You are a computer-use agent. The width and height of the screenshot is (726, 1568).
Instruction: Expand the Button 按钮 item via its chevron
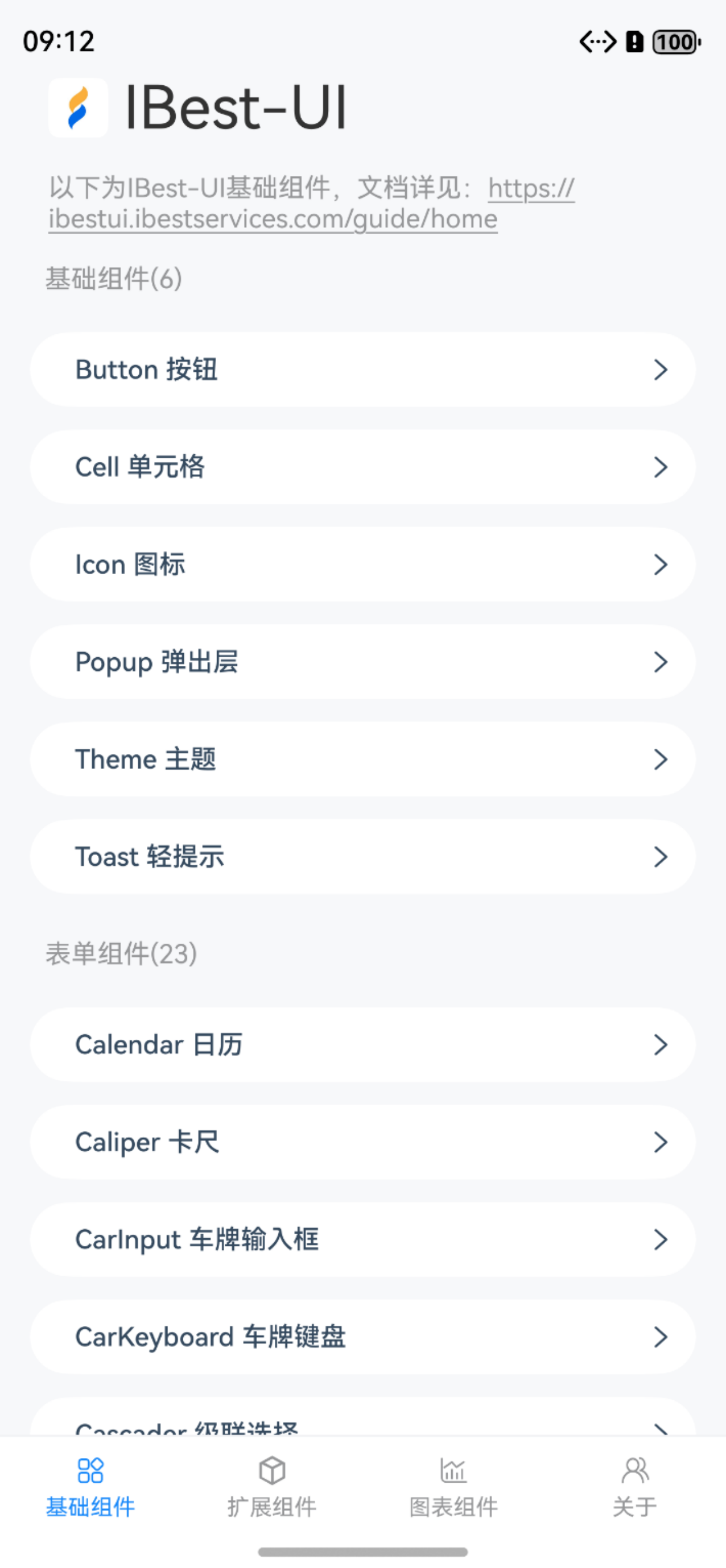(661, 370)
